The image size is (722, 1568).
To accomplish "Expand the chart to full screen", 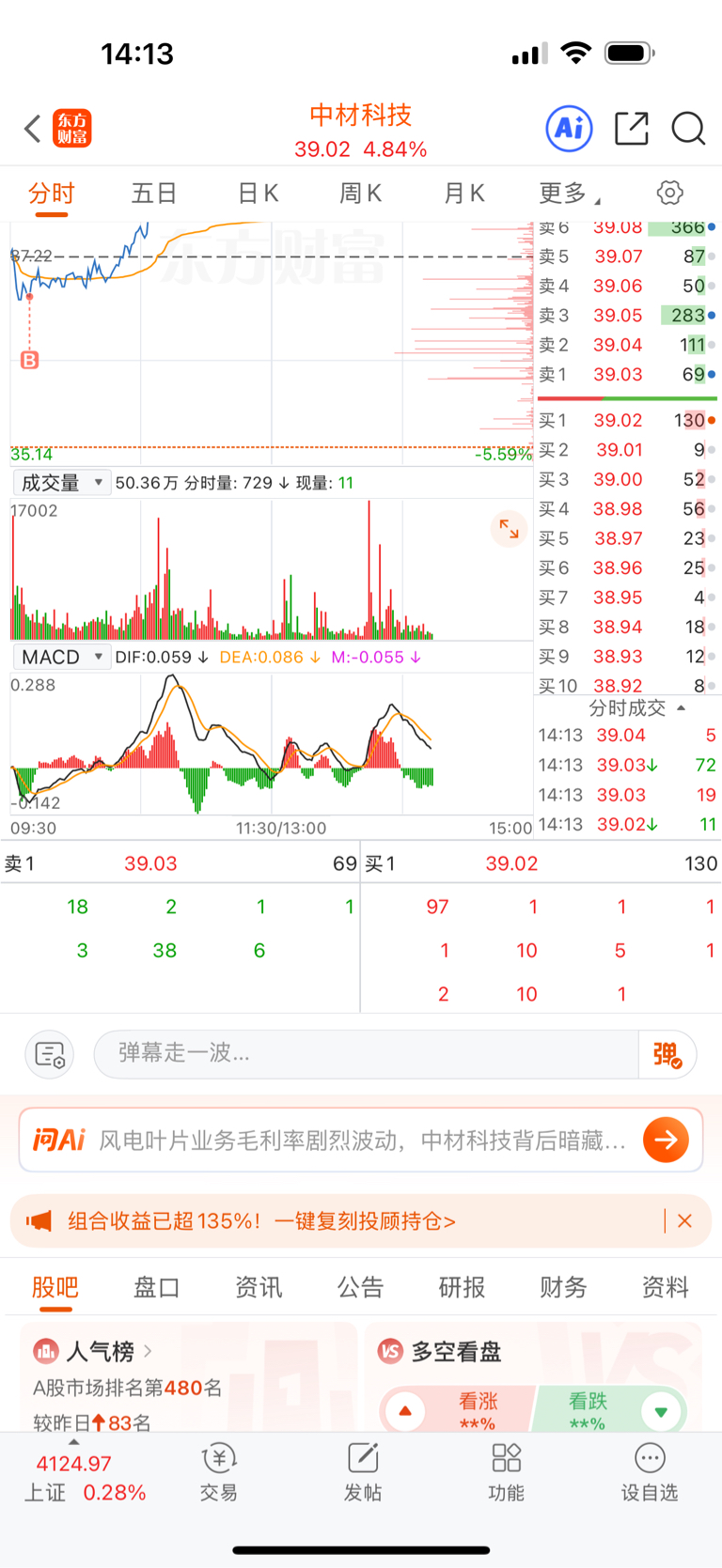I will [x=509, y=529].
